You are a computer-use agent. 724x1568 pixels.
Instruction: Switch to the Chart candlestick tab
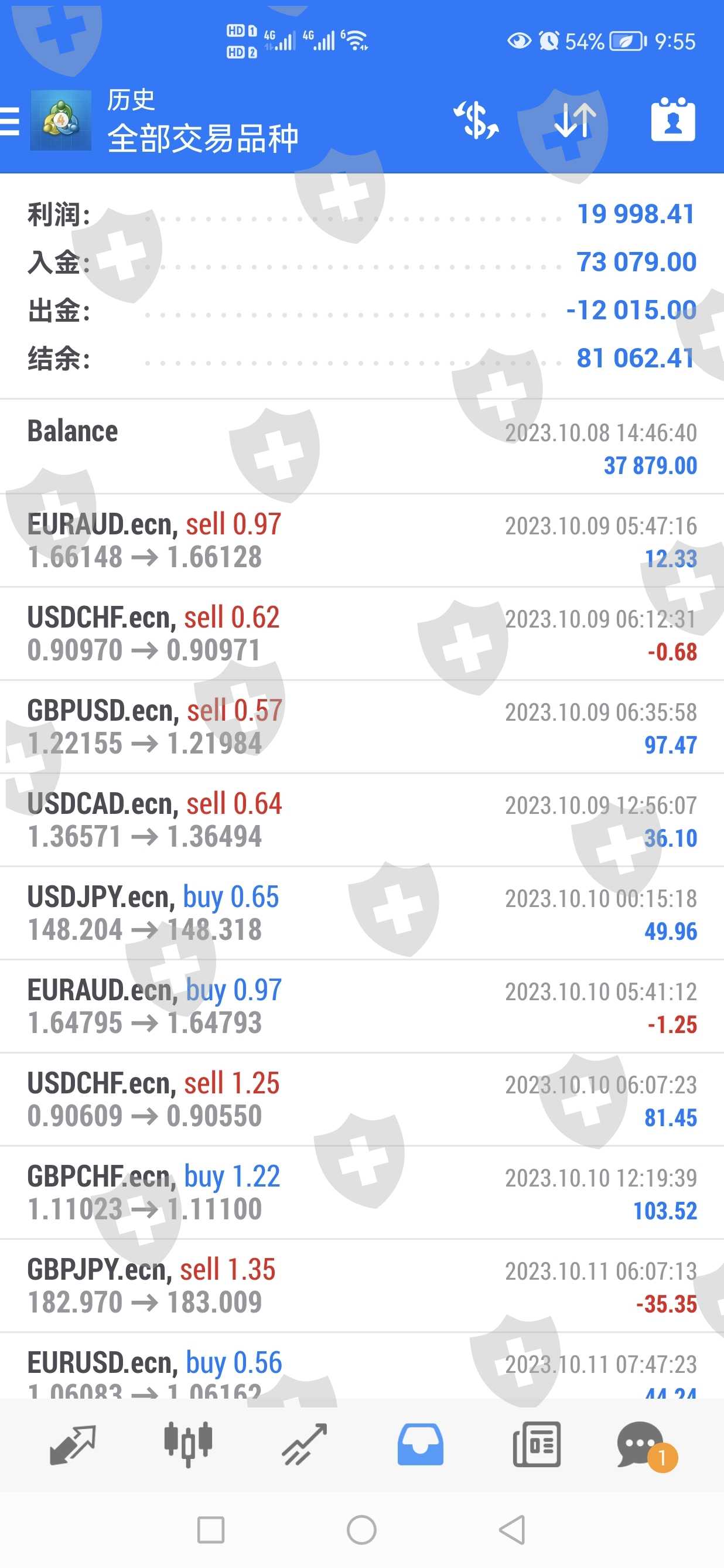(188, 1444)
